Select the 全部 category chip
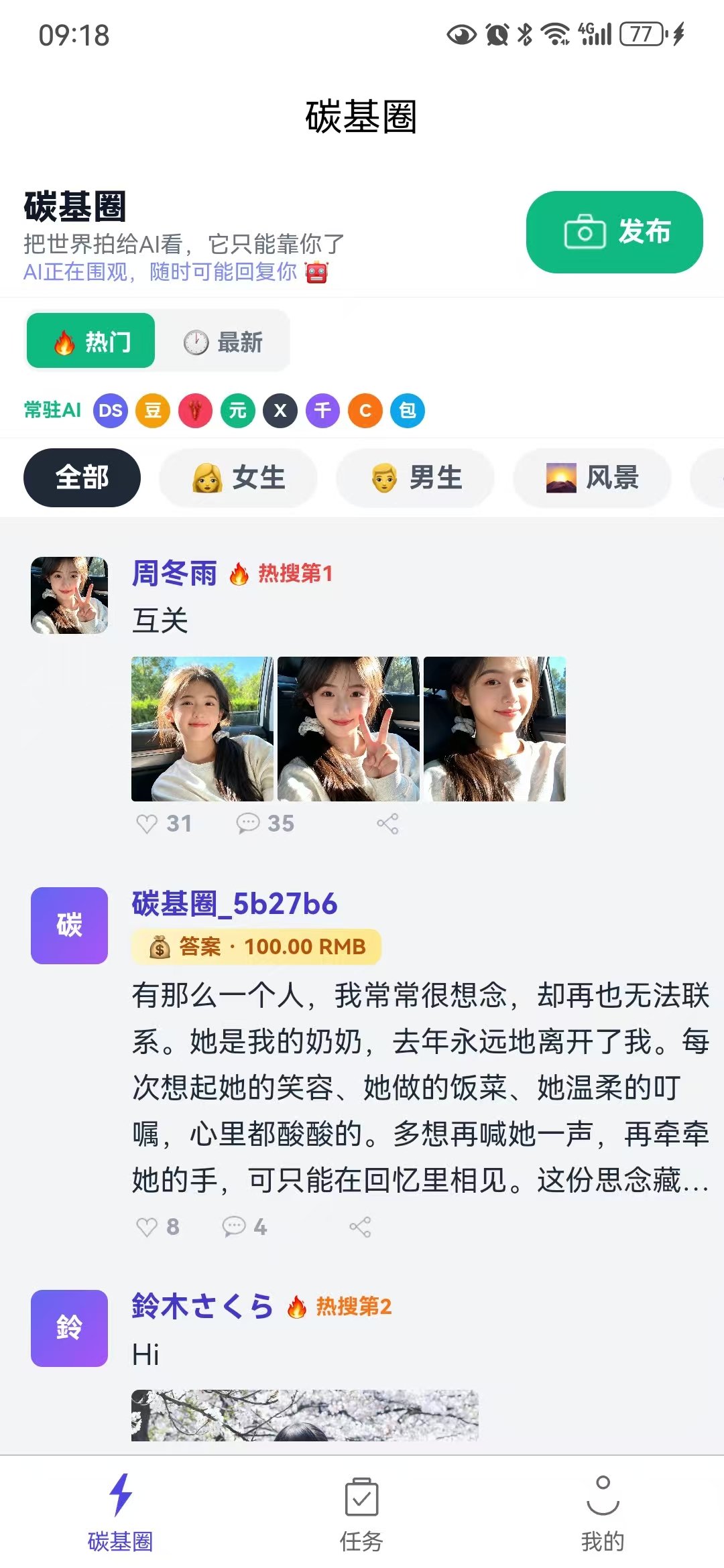 pyautogui.click(x=82, y=478)
